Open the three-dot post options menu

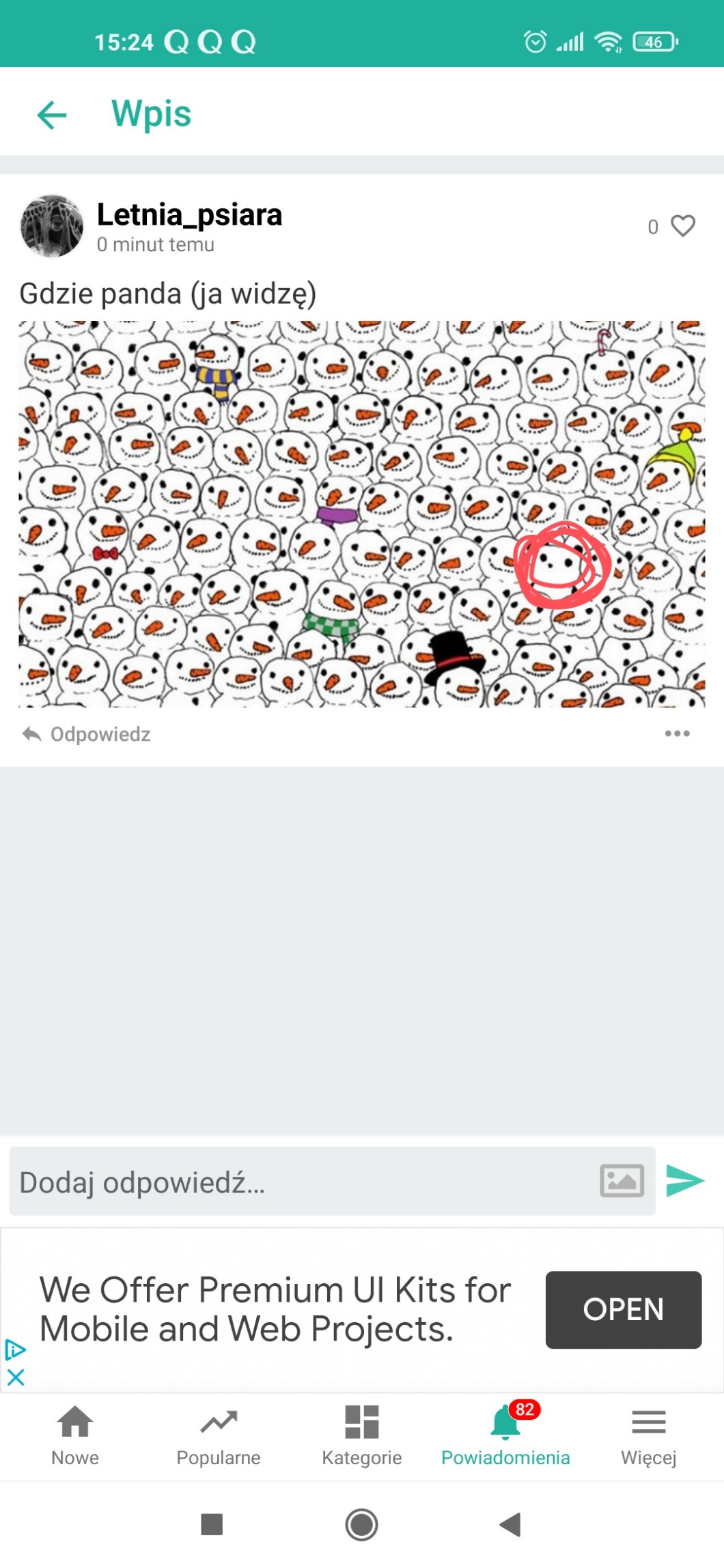[677, 733]
